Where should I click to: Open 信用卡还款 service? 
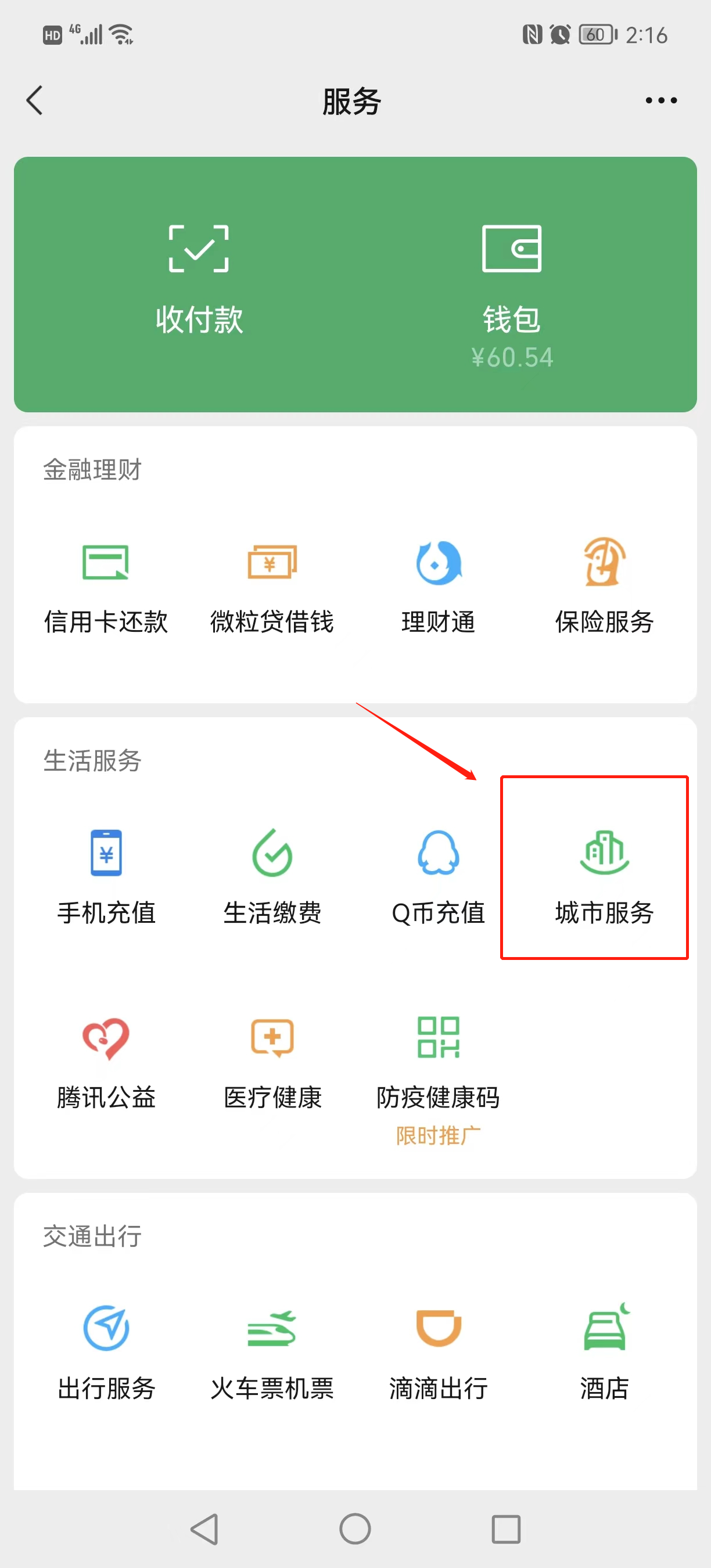click(106, 584)
